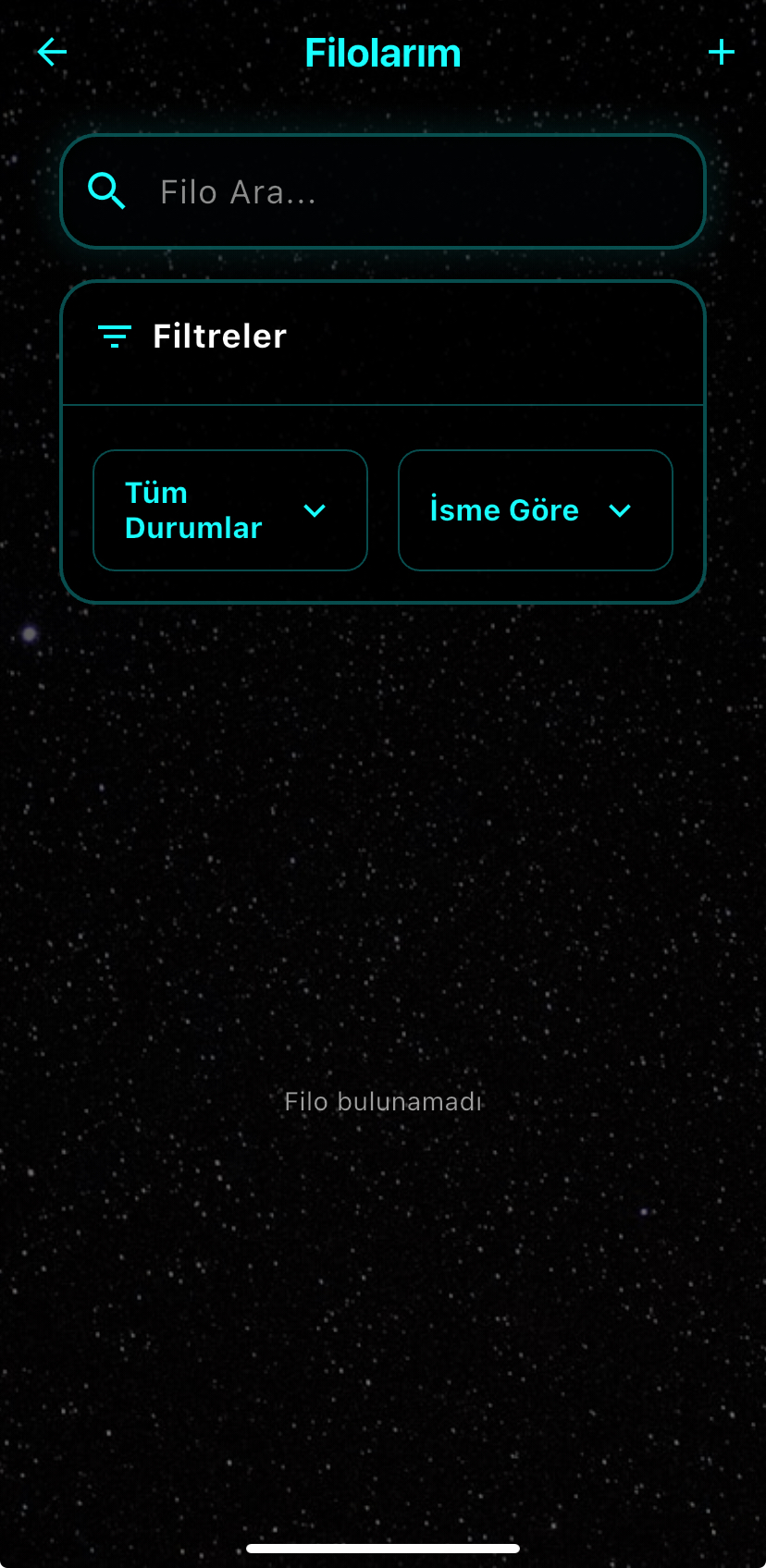Viewport: 766px width, 1568px height.
Task: Navigate back using the left arrow
Action: (52, 53)
